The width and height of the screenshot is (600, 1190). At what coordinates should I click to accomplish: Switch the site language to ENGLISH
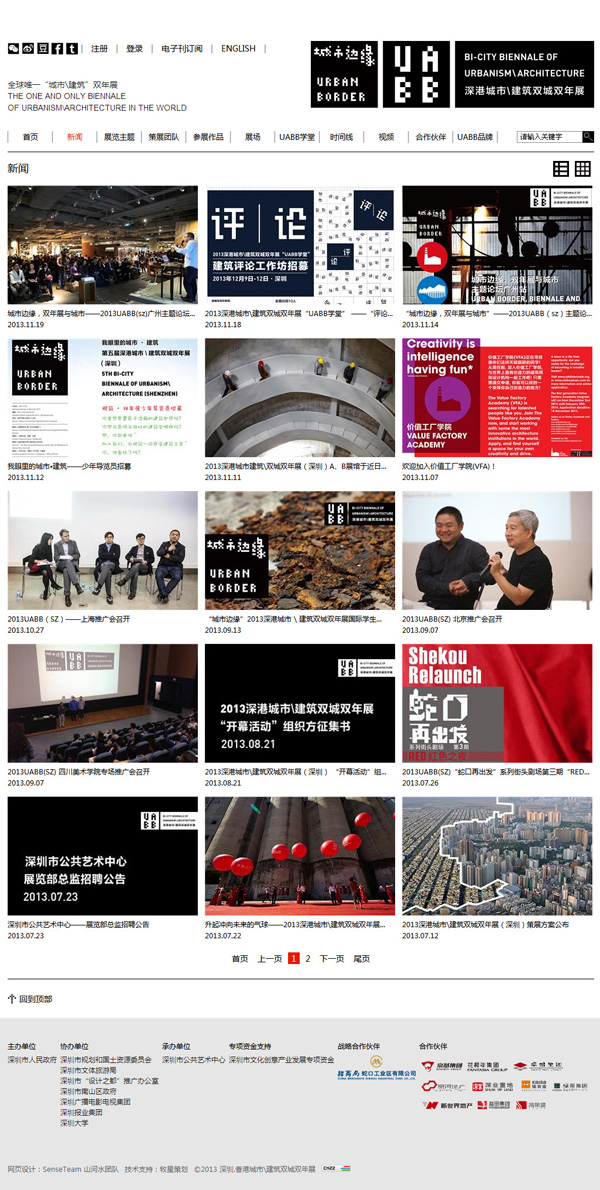[x=238, y=48]
